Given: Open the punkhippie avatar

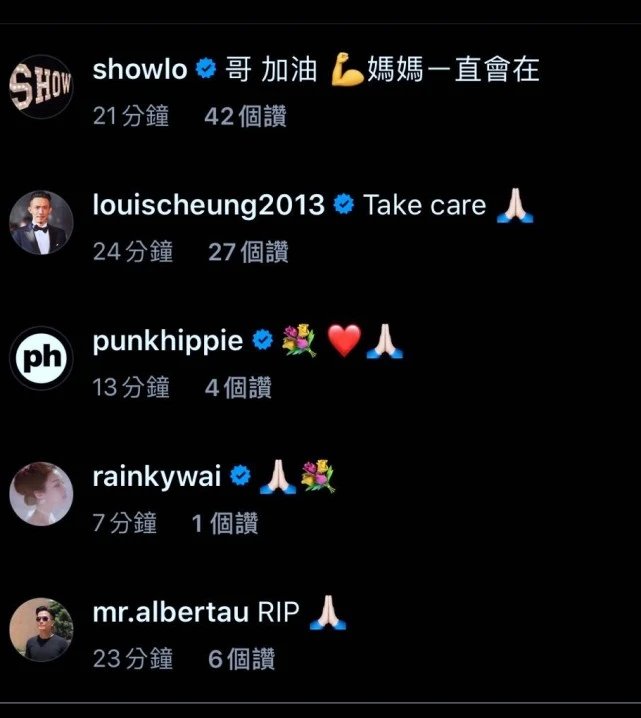Looking at the screenshot, I should 41,358.
